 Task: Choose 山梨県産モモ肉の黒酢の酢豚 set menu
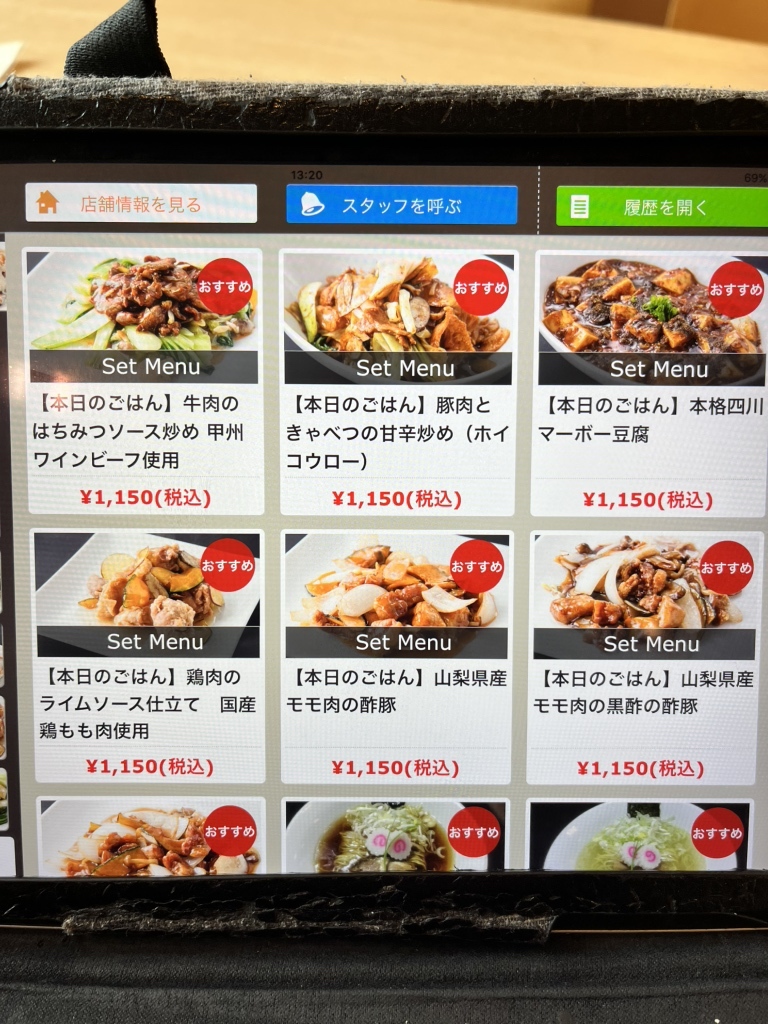click(x=645, y=657)
